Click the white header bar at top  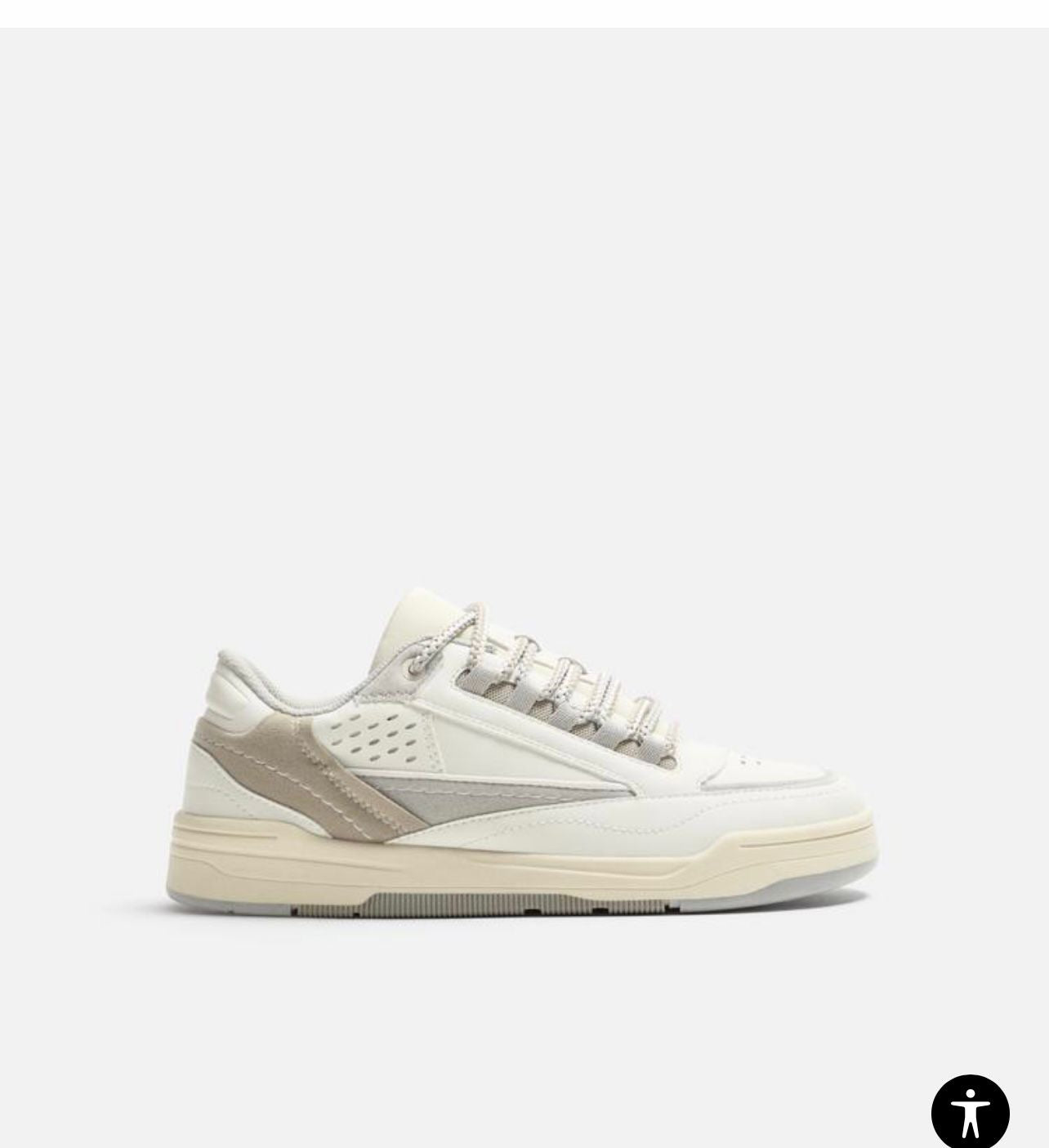point(523,12)
